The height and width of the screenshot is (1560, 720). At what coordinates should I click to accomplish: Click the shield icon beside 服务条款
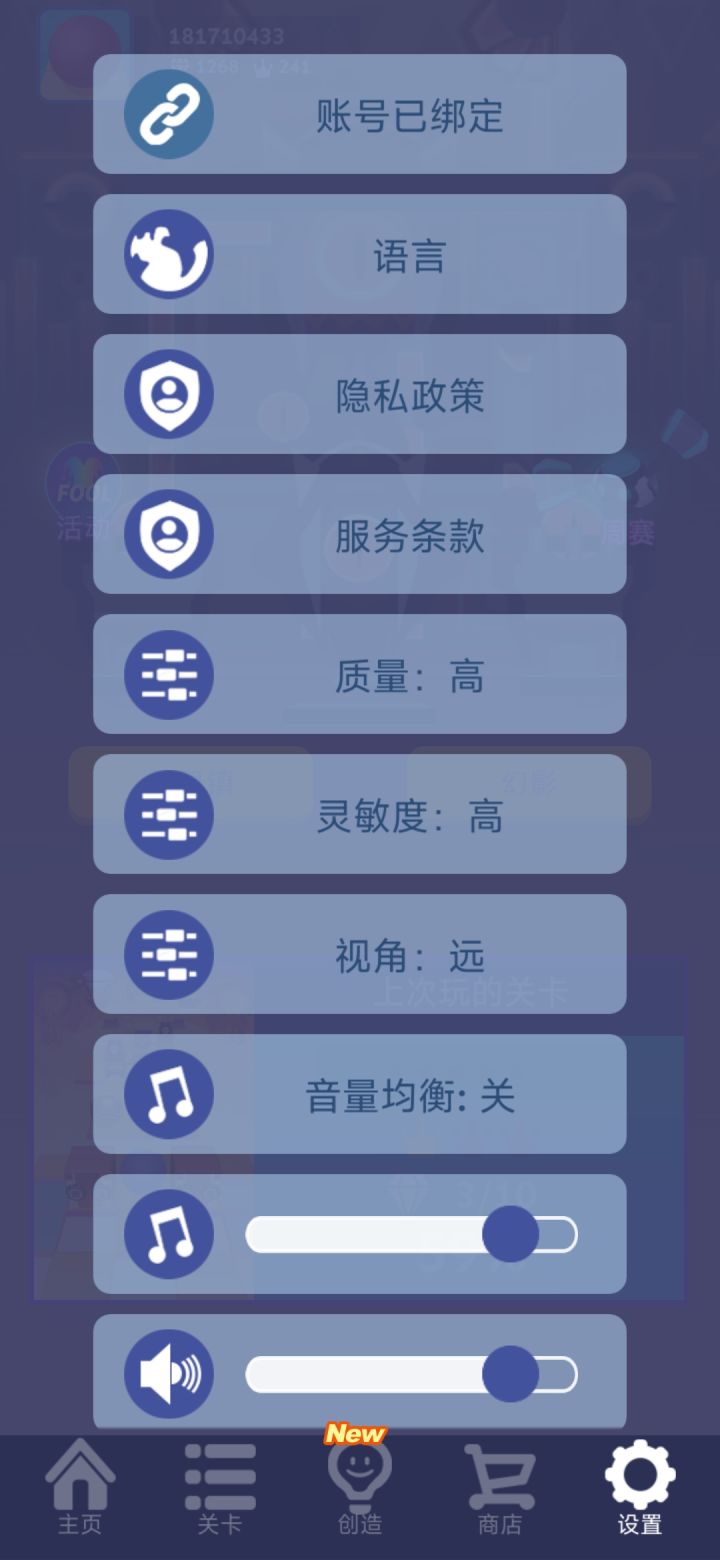point(170,534)
